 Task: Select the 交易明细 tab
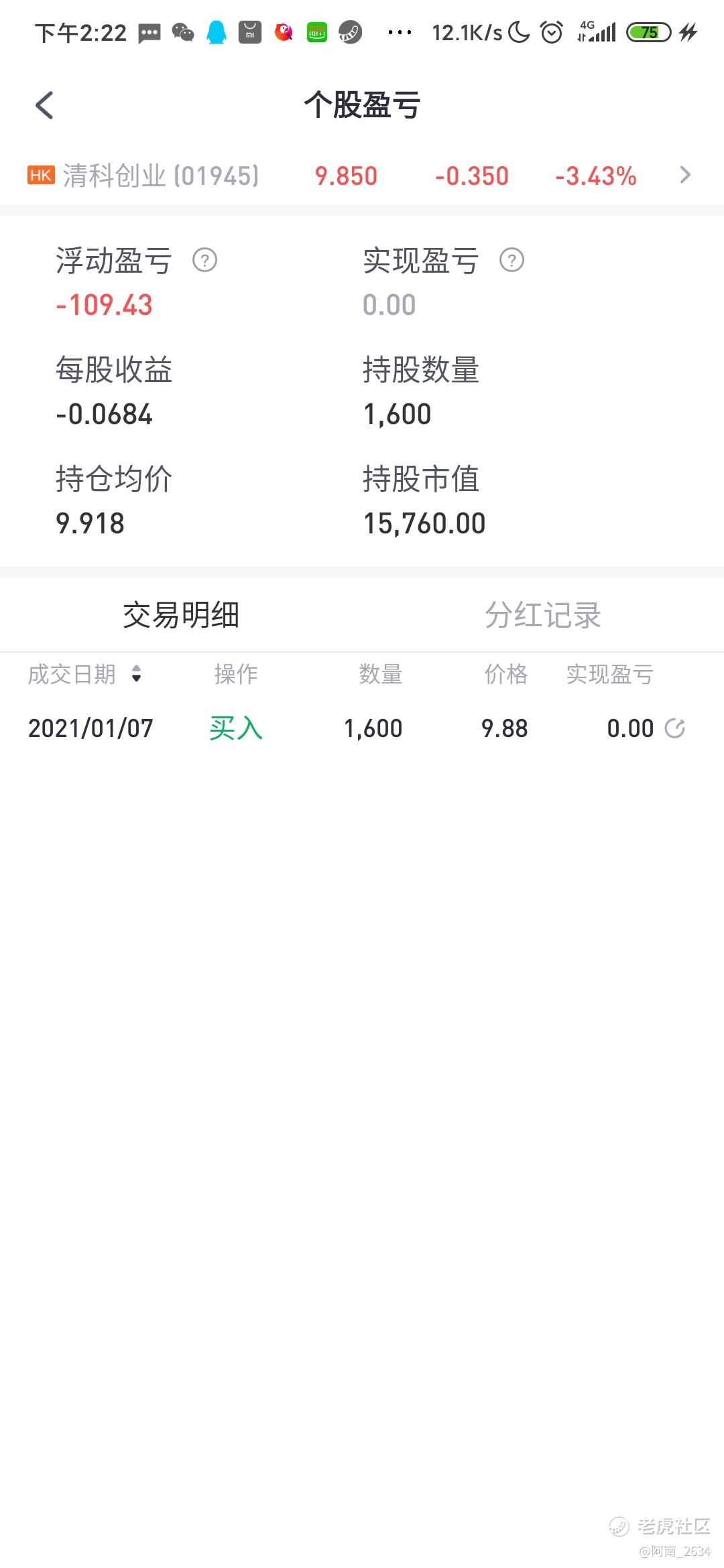tap(181, 614)
